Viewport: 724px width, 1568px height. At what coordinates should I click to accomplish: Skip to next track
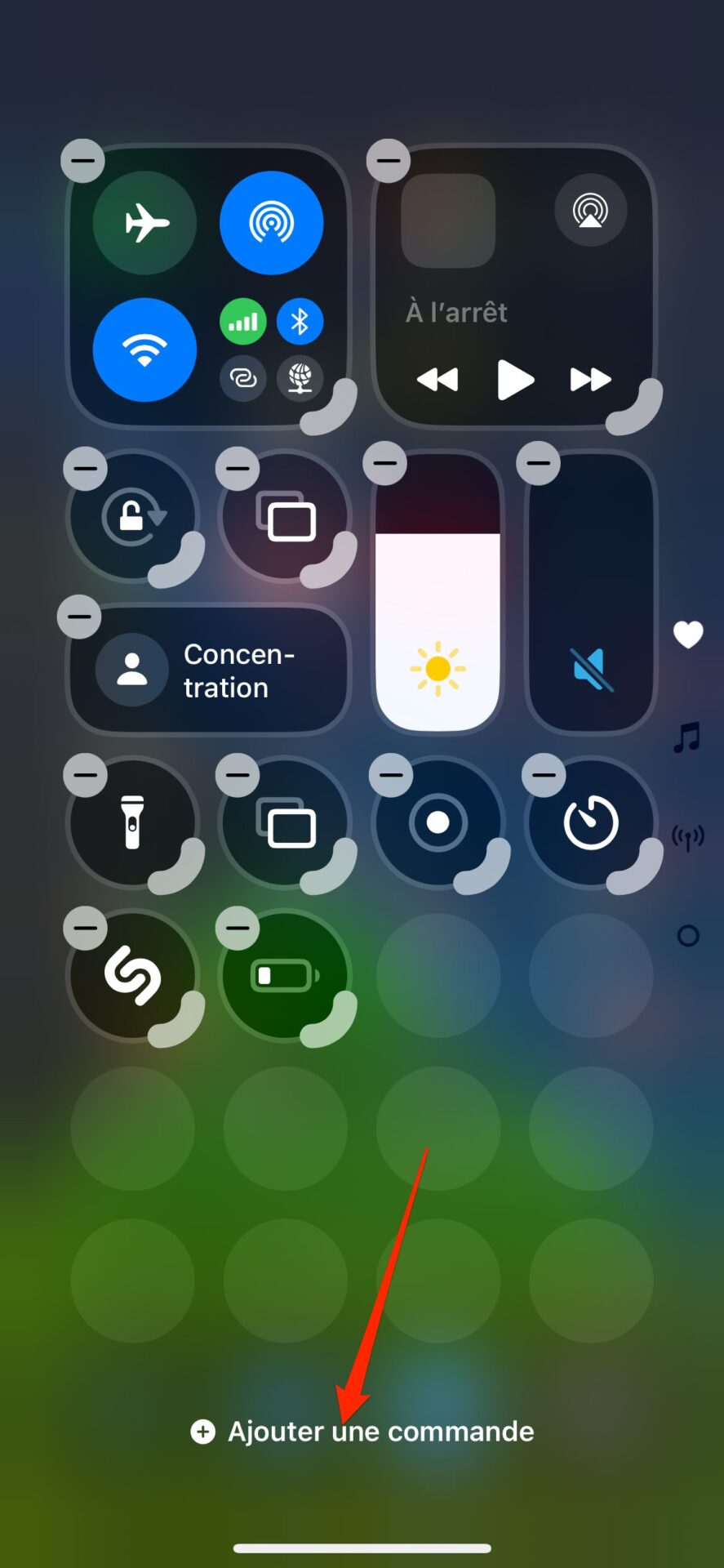click(x=591, y=380)
